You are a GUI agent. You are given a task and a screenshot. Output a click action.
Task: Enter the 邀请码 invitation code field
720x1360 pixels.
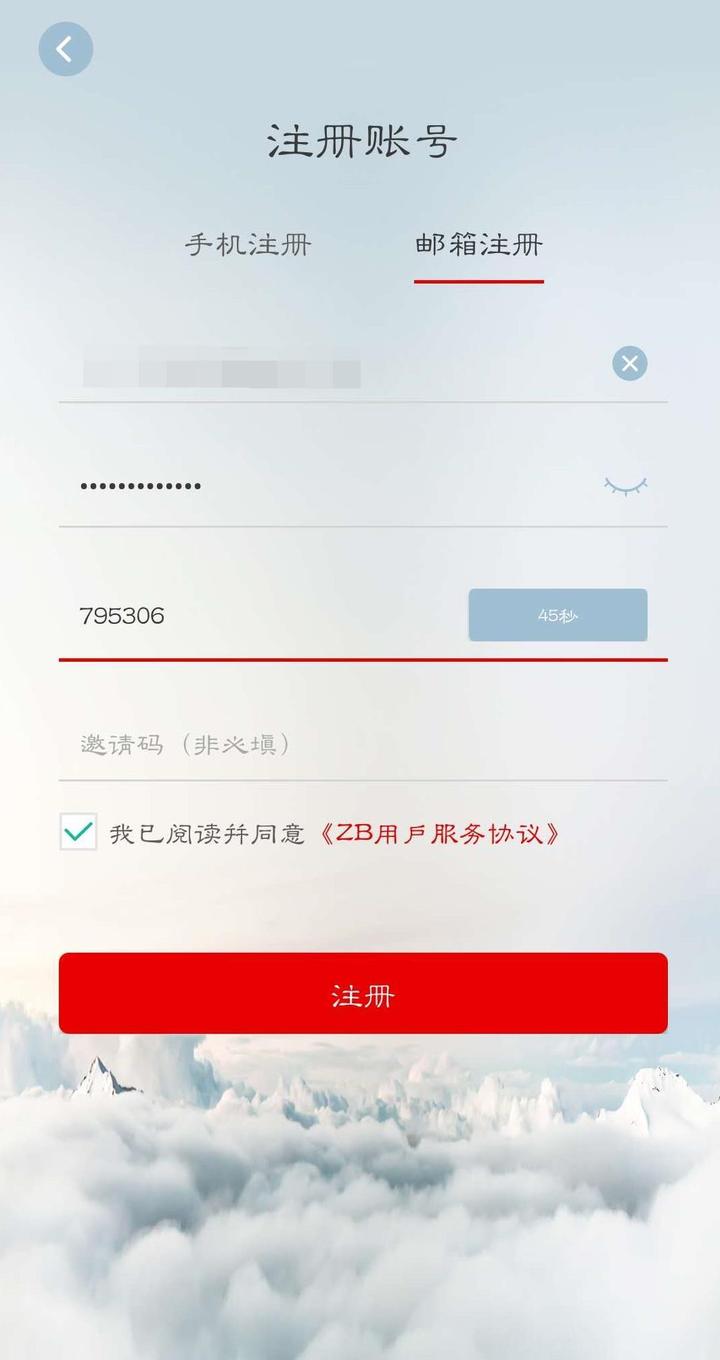pos(360,745)
